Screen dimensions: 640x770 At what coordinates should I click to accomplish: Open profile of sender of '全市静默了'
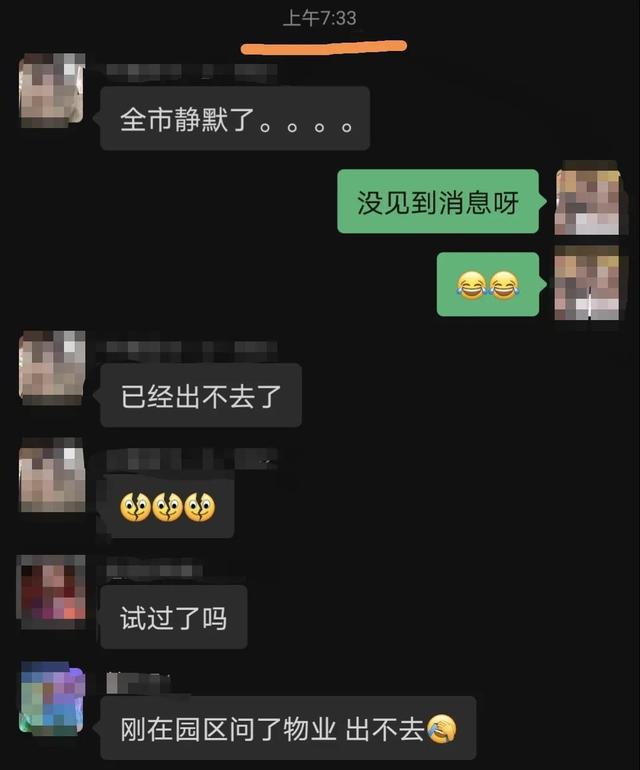(51, 90)
